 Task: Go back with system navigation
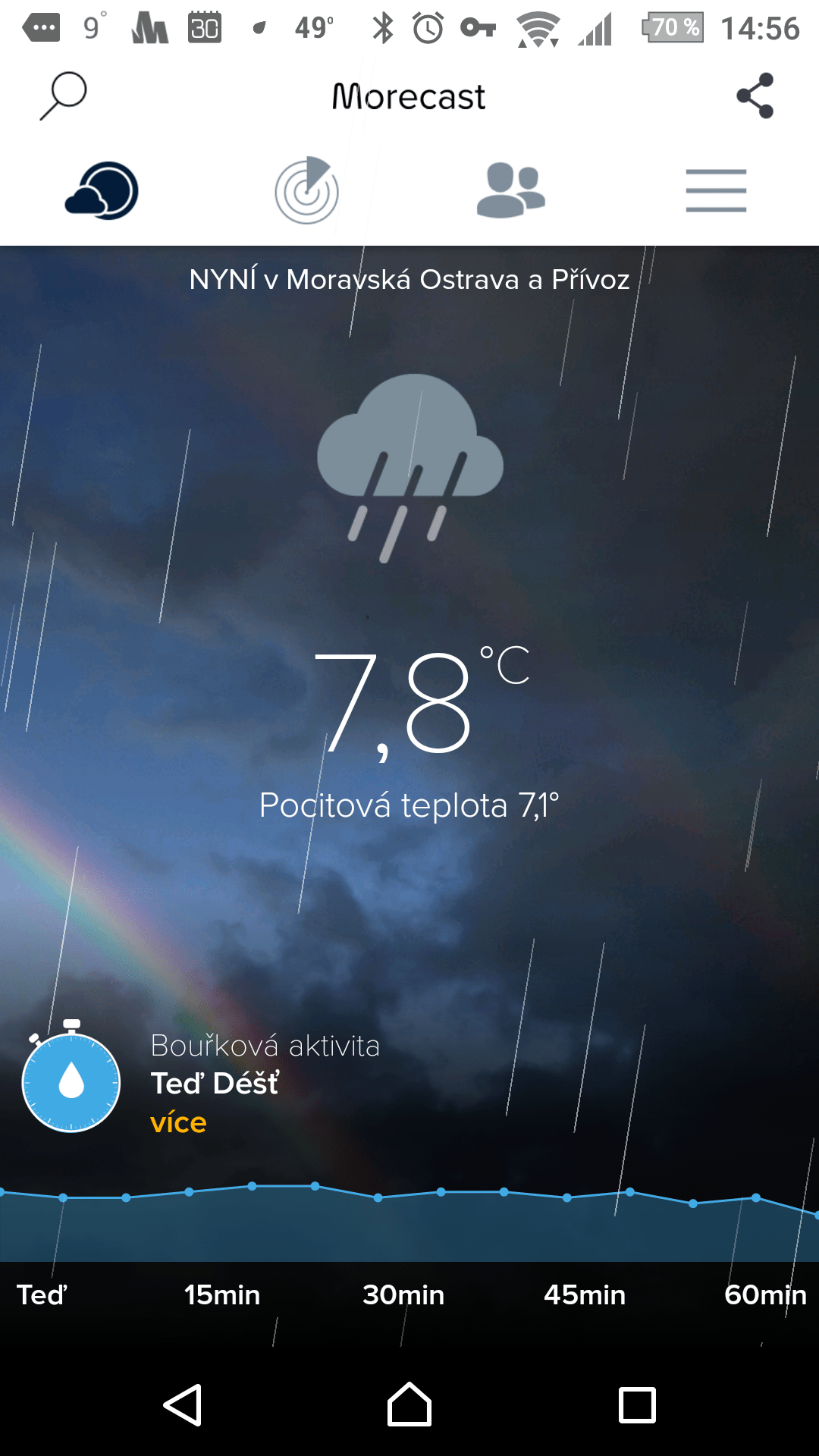183,1405
